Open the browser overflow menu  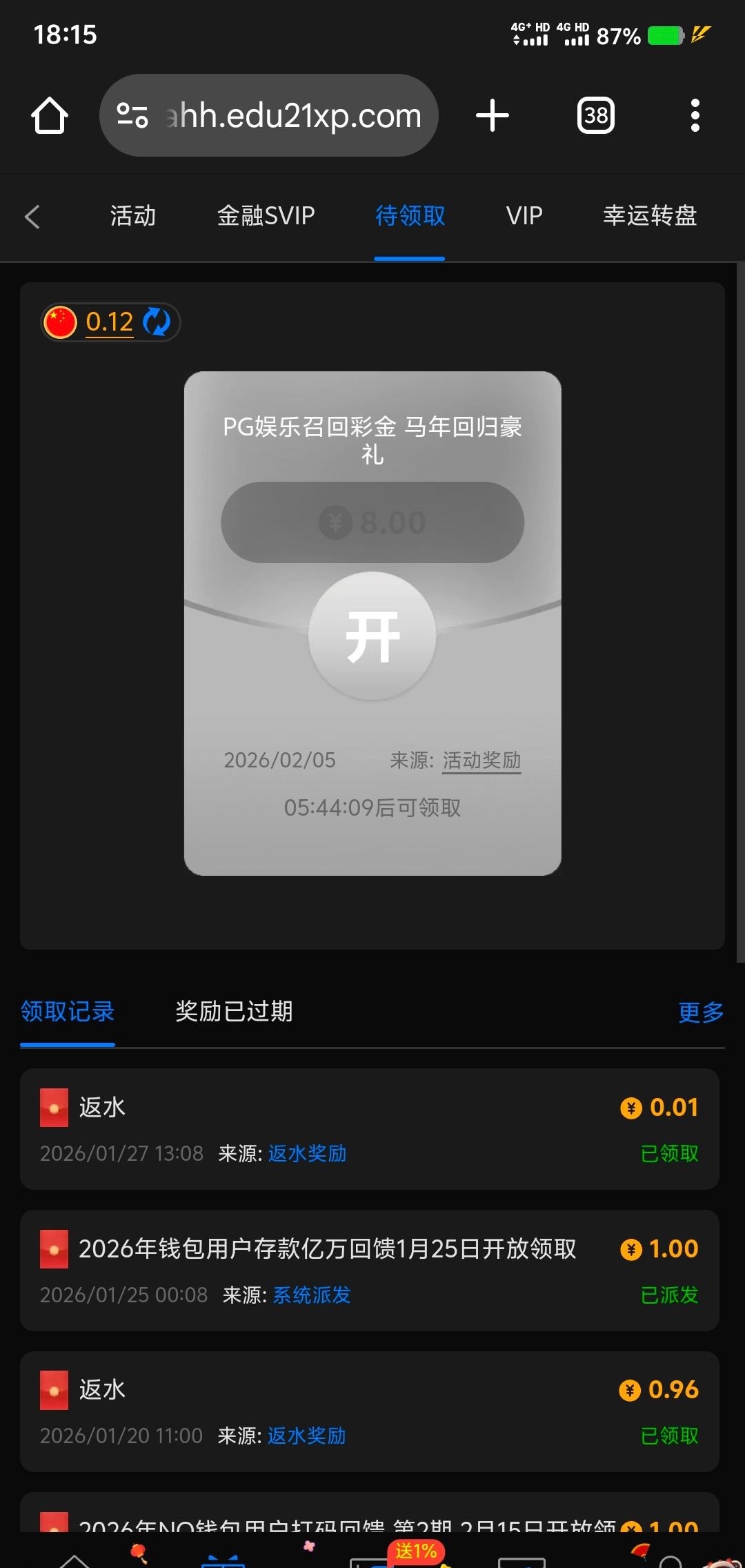(x=695, y=115)
